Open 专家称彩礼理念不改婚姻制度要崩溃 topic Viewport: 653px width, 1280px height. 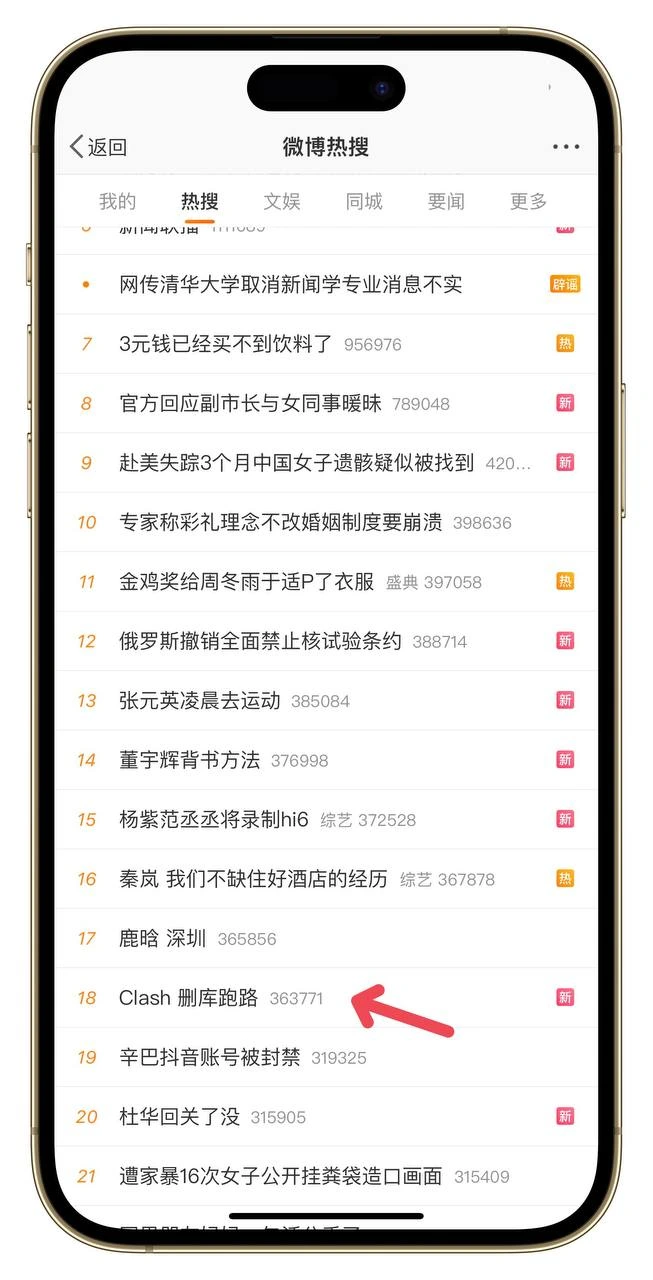(280, 522)
